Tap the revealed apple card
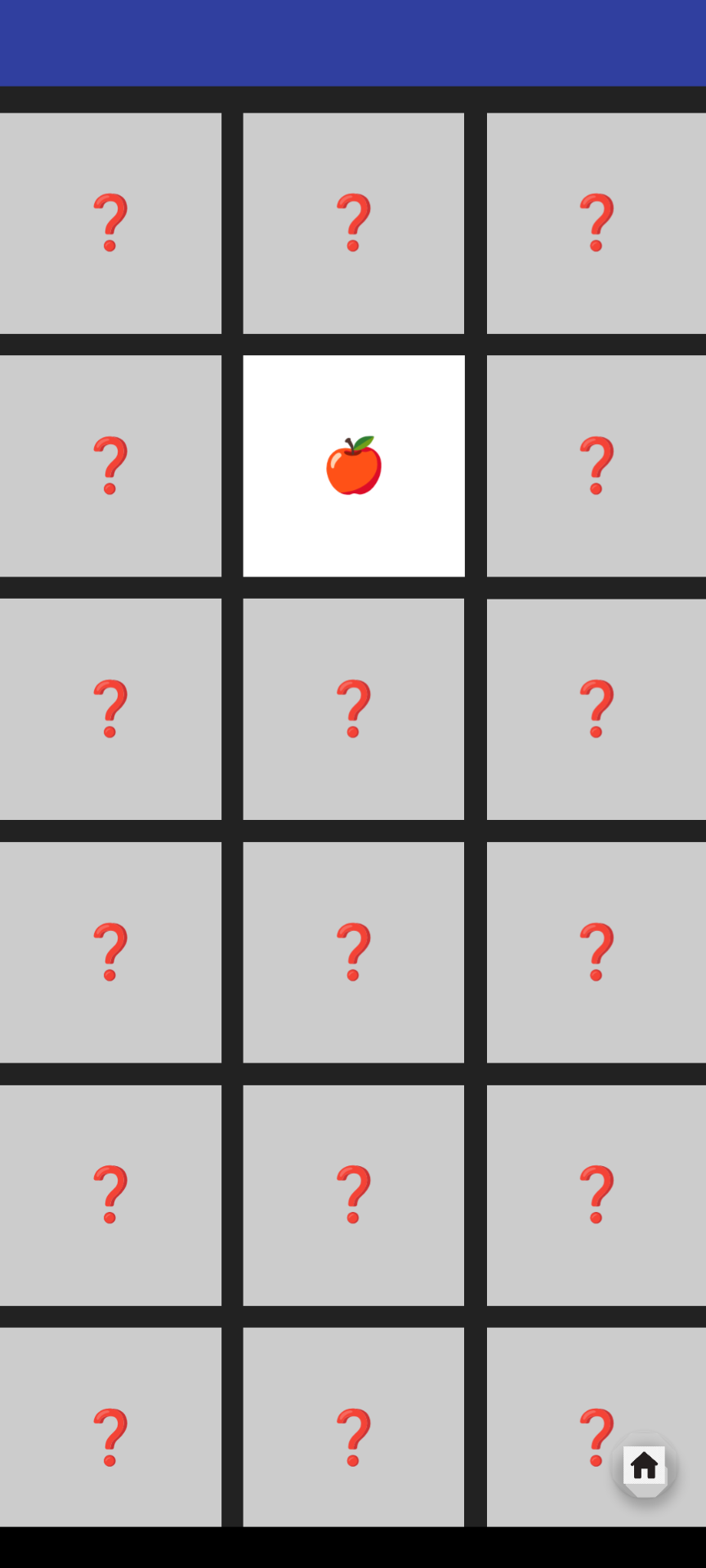This screenshot has height=1568, width=706. tap(354, 465)
